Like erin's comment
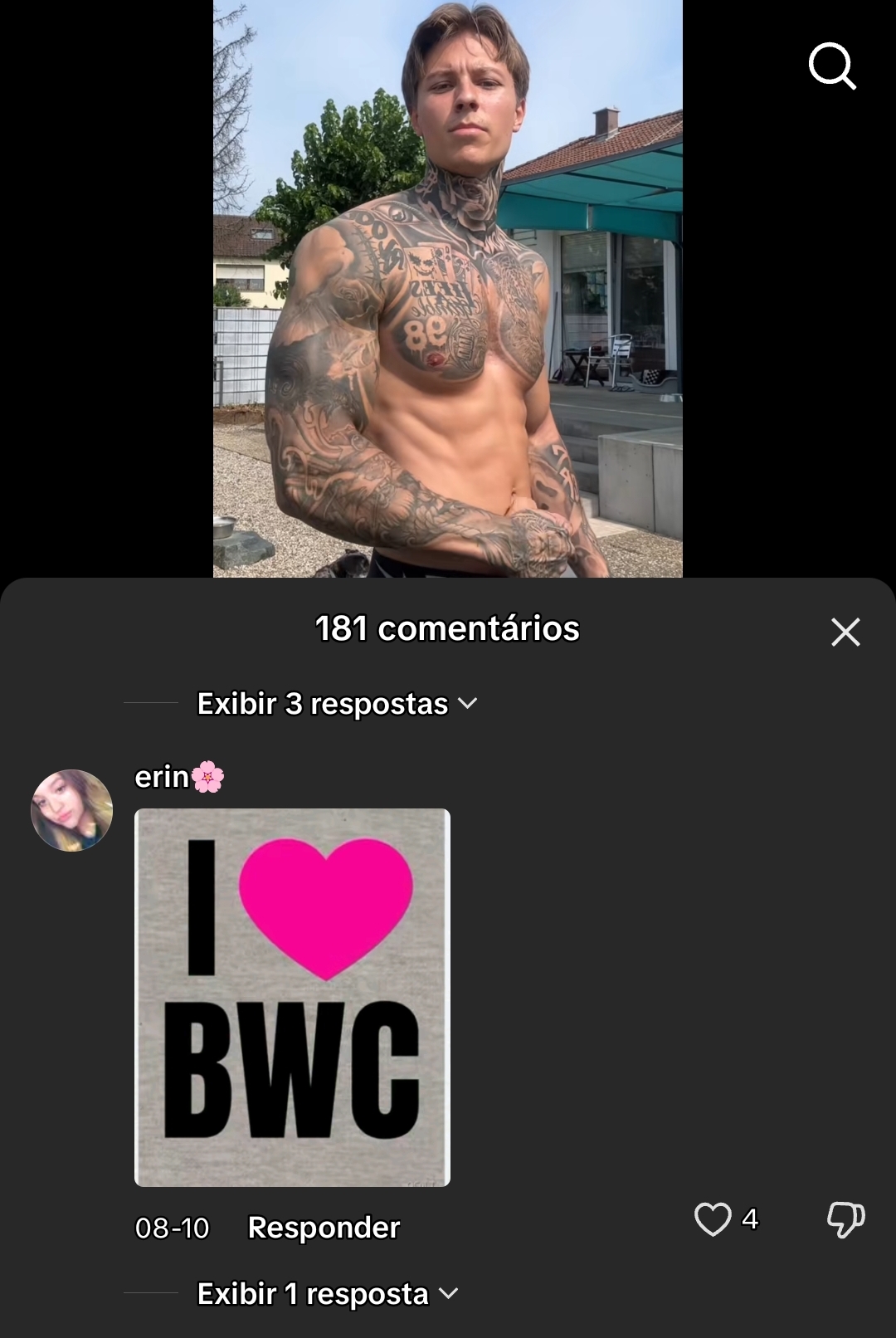Viewport: 896px width, 1338px height. (x=713, y=1219)
